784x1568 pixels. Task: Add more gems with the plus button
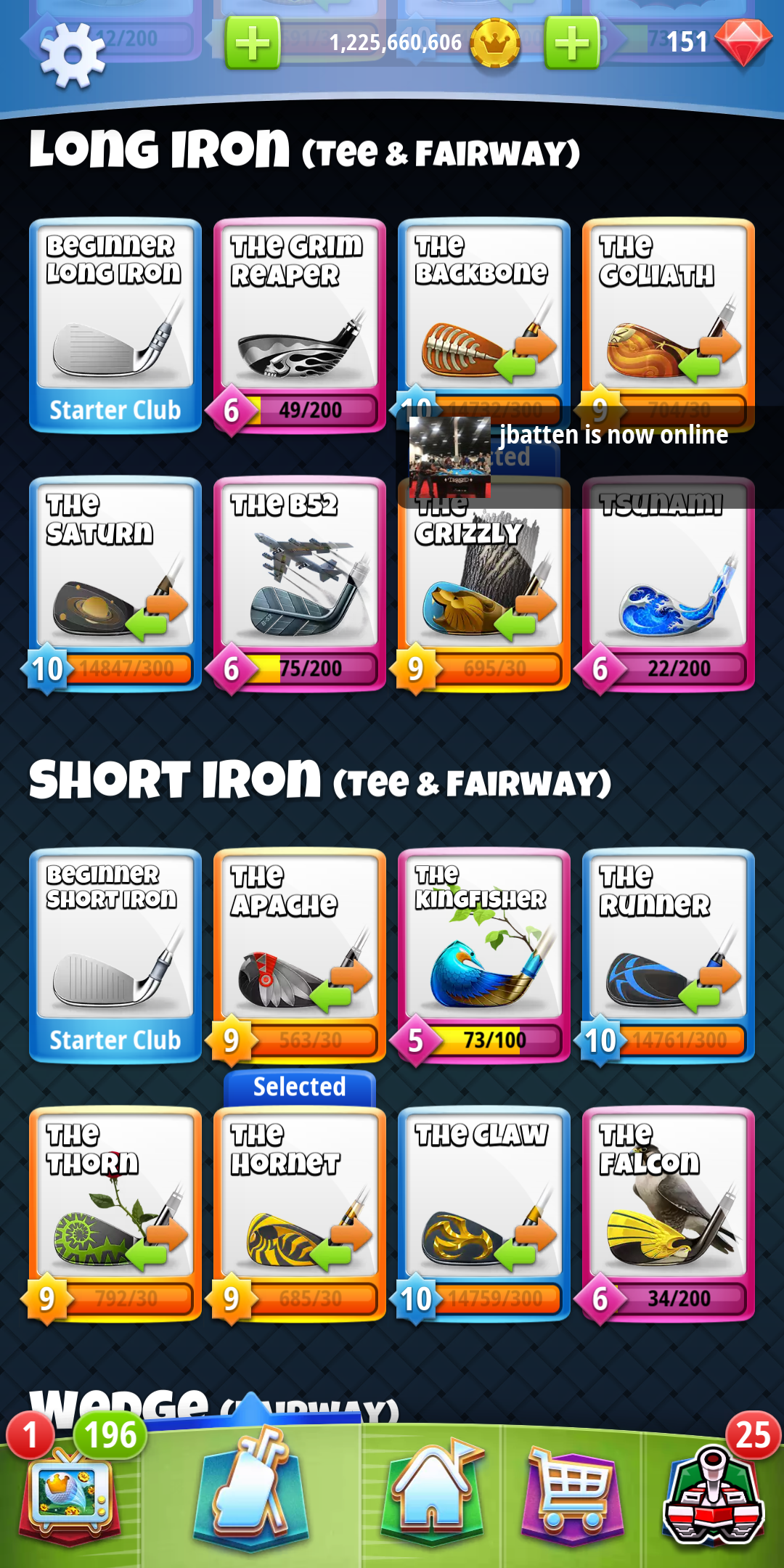point(572,44)
